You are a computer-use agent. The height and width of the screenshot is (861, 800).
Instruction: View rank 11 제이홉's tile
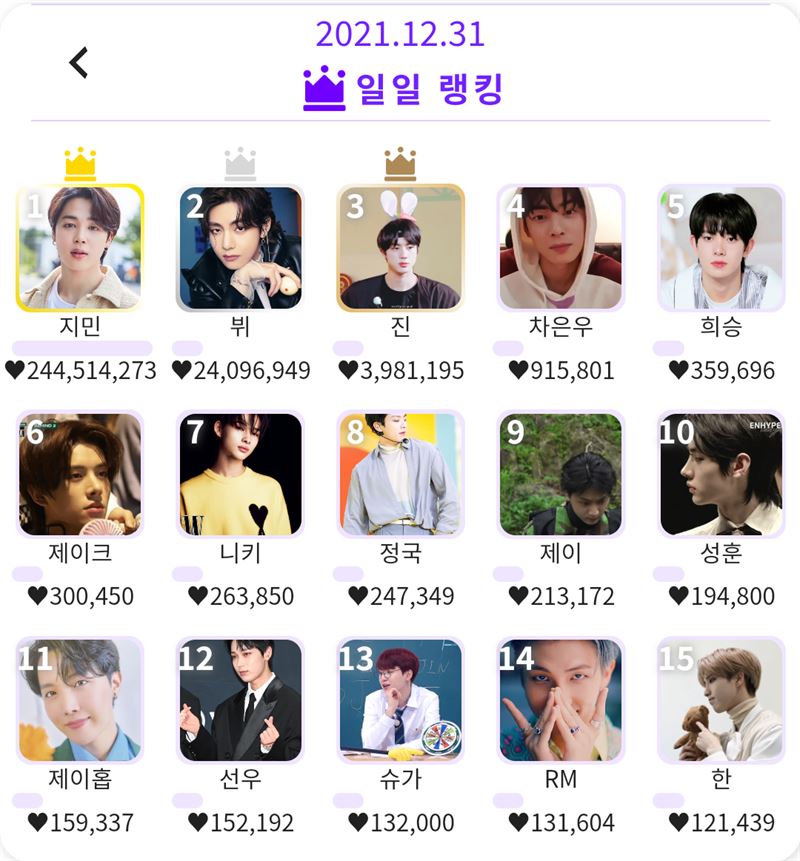point(80,700)
